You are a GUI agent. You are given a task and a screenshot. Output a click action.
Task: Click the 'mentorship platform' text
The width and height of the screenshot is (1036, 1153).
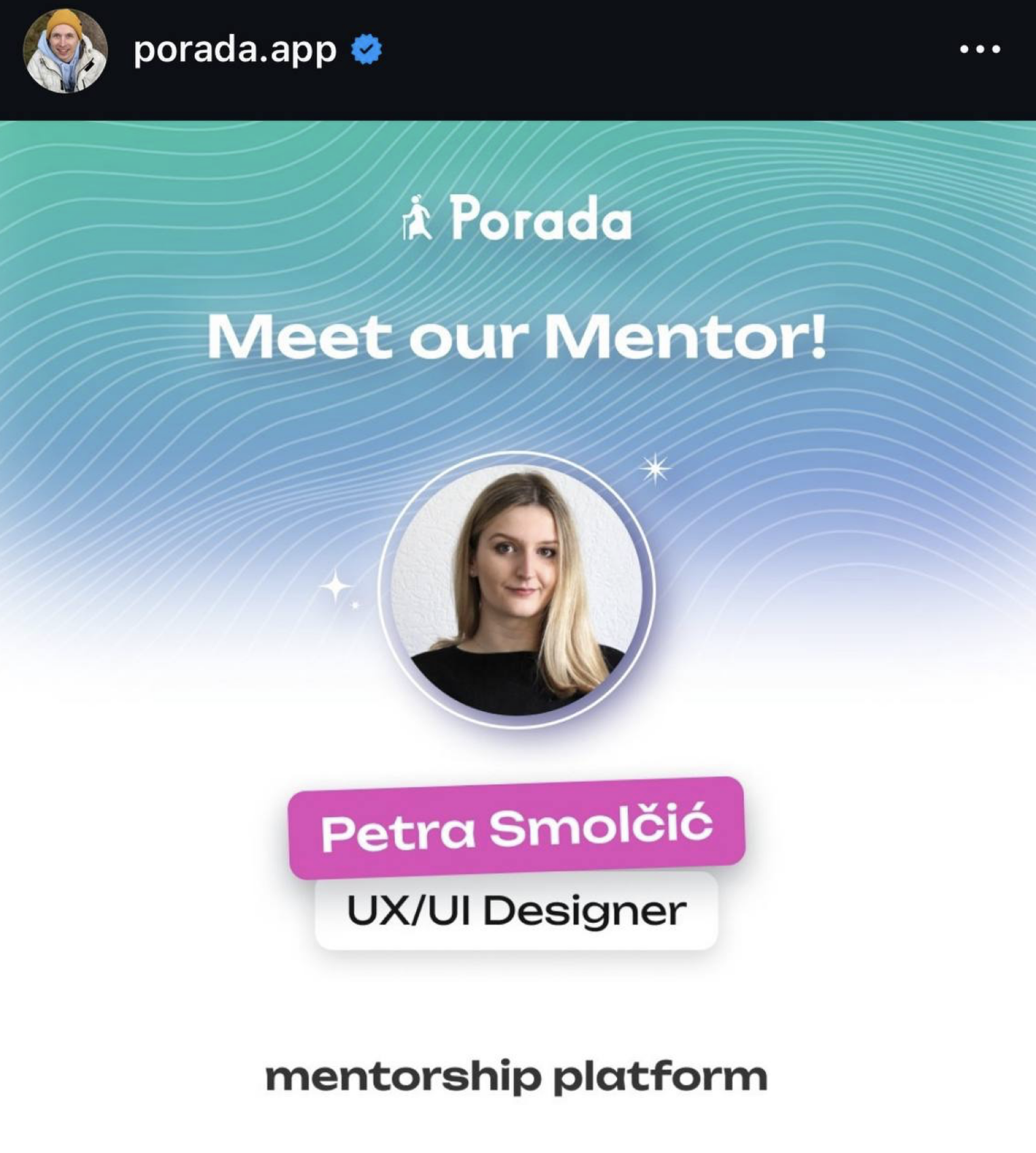(x=517, y=1076)
